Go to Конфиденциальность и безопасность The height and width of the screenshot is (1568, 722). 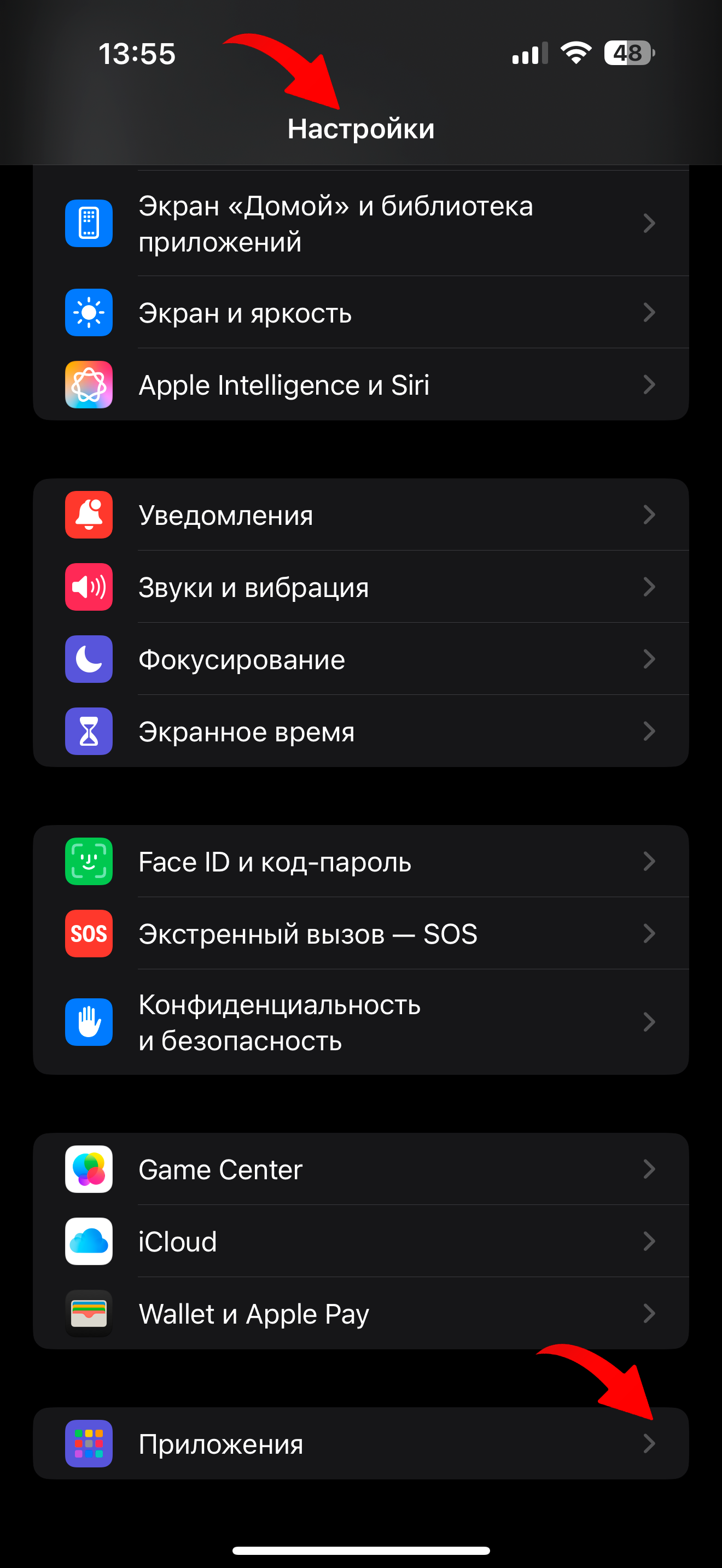tap(360, 1022)
